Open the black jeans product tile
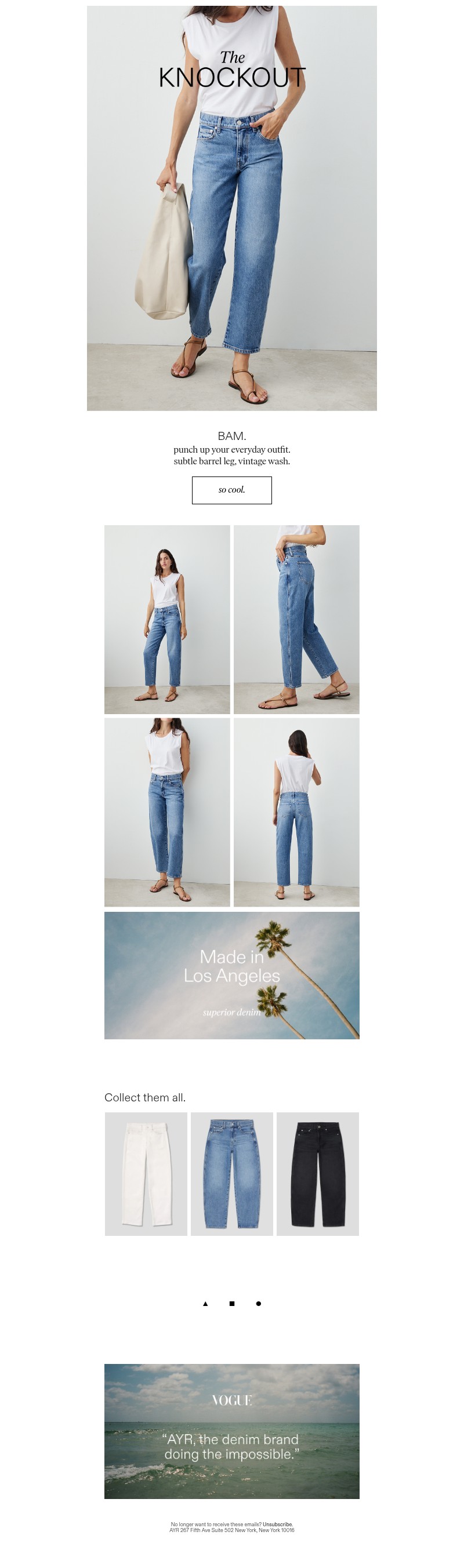This screenshot has width=464, height=1568. click(x=317, y=1174)
